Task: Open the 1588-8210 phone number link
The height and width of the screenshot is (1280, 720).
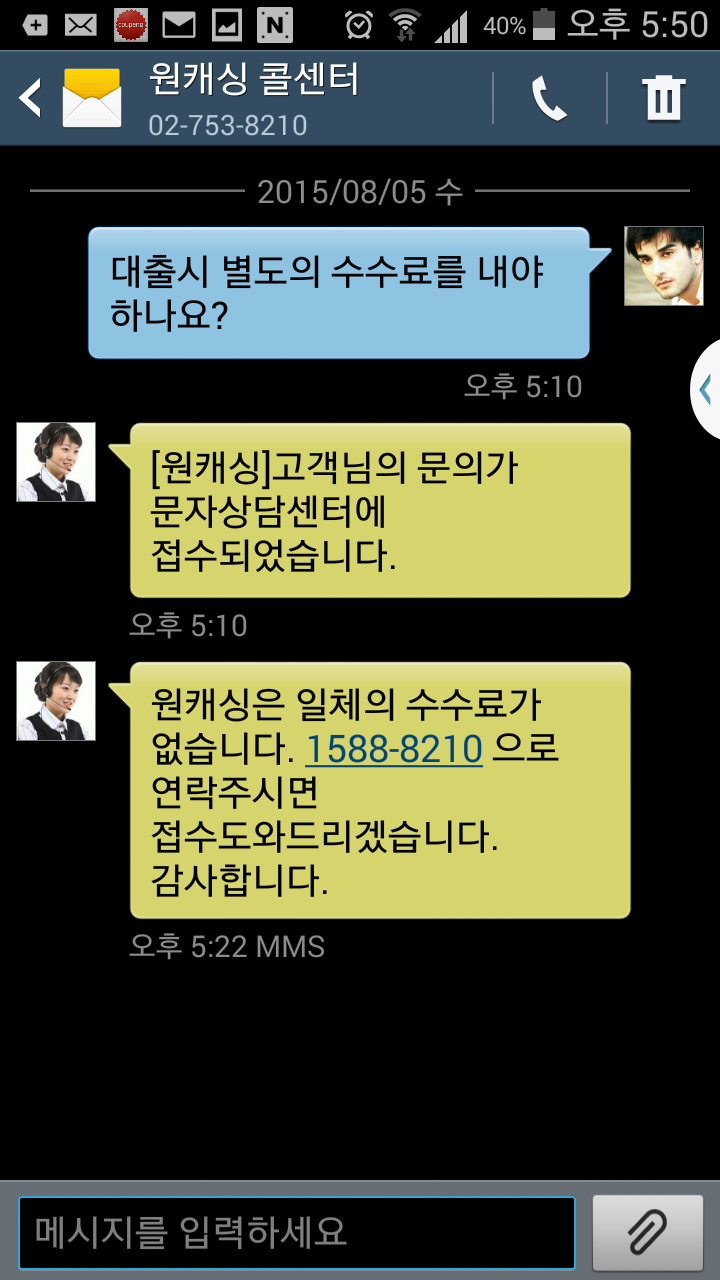Action: click(x=393, y=748)
